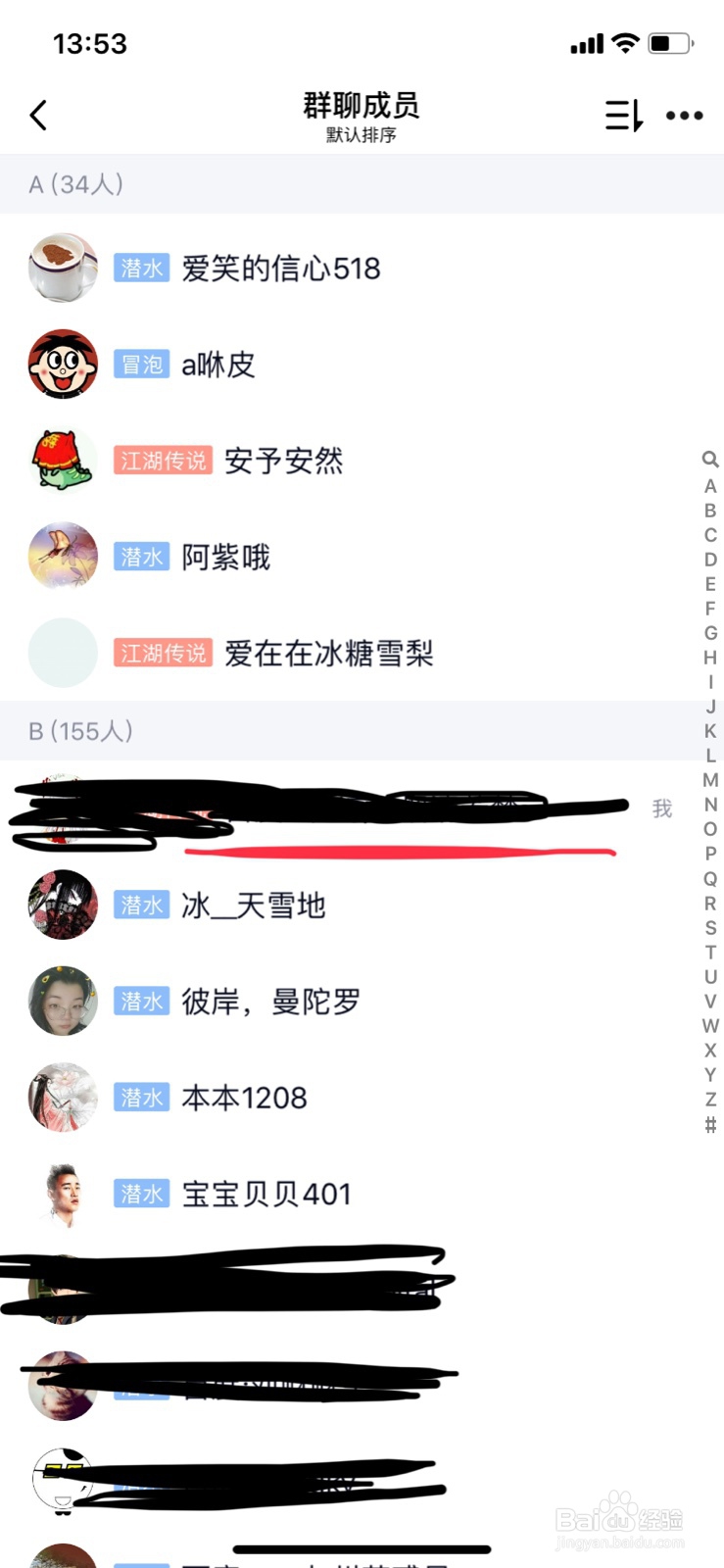Image resolution: width=724 pixels, height=1568 pixels.
Task: Open the search icon in the letter index
Action: 707,458
